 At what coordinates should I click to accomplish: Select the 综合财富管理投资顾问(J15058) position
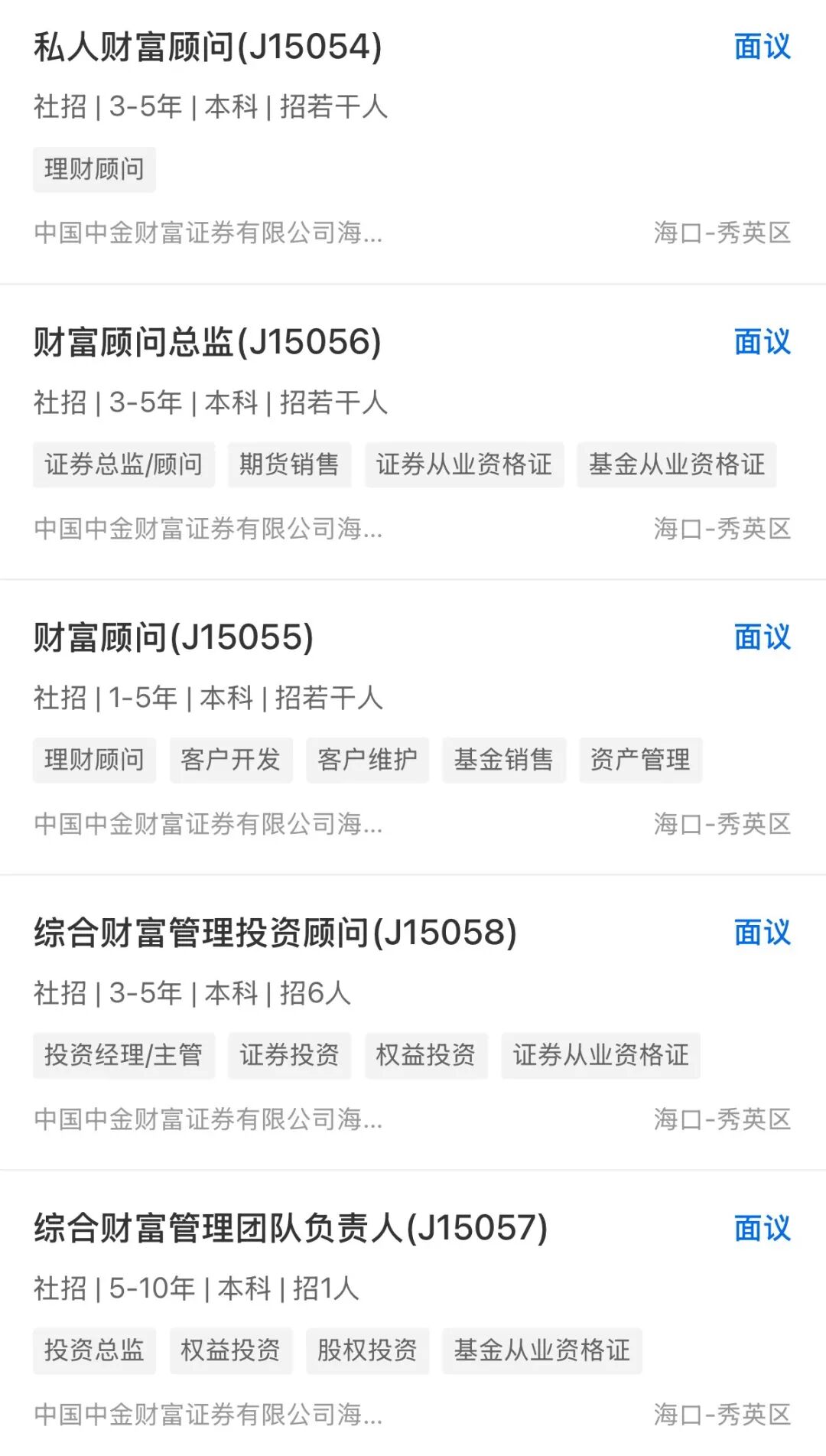click(275, 933)
